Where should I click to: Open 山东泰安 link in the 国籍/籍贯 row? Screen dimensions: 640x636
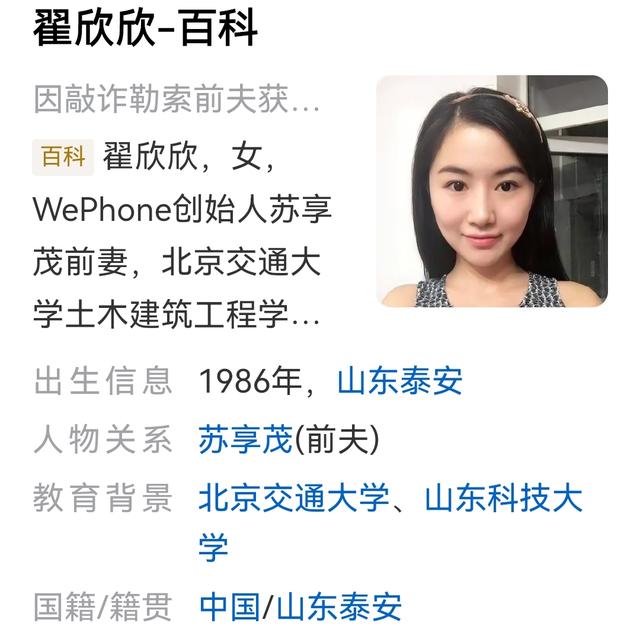tap(338, 606)
